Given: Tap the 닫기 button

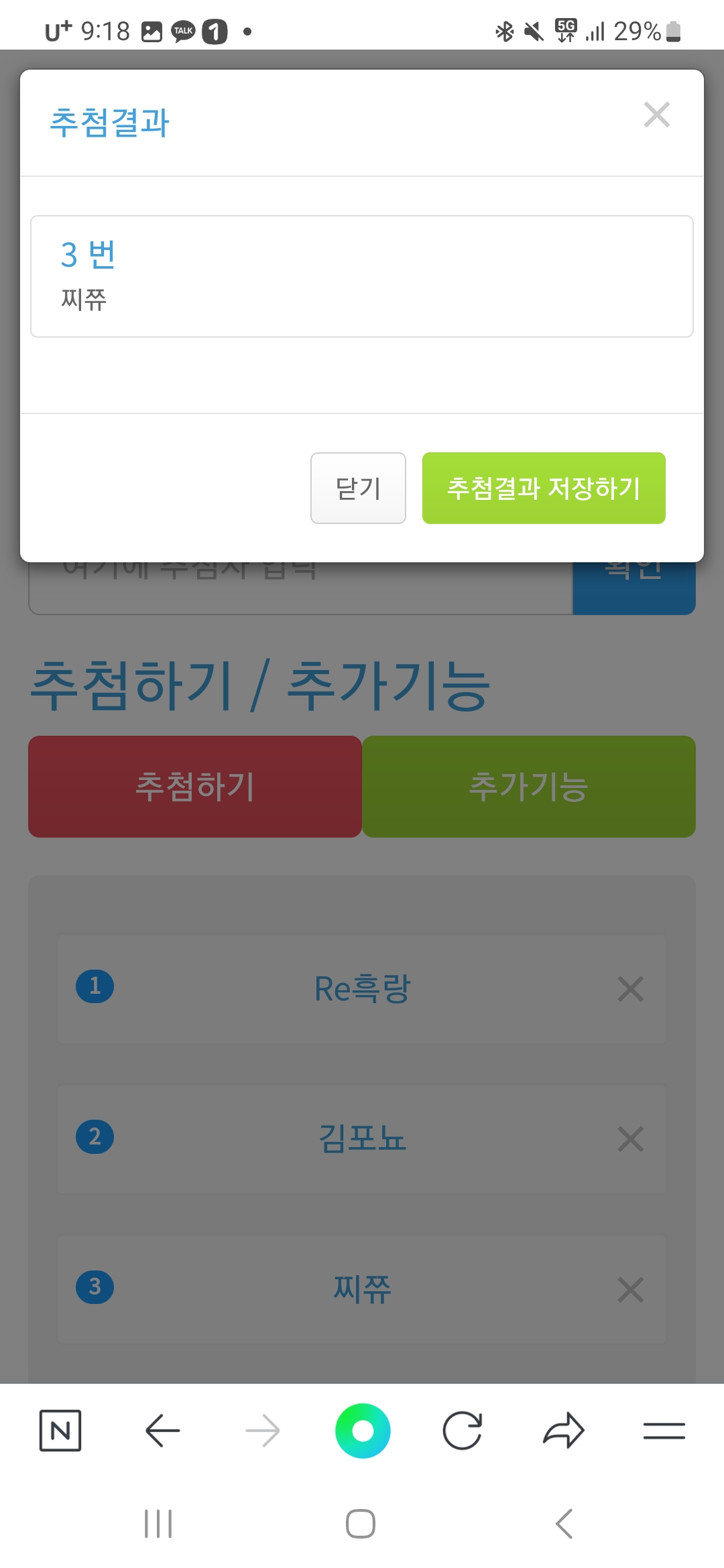Looking at the screenshot, I should point(358,488).
